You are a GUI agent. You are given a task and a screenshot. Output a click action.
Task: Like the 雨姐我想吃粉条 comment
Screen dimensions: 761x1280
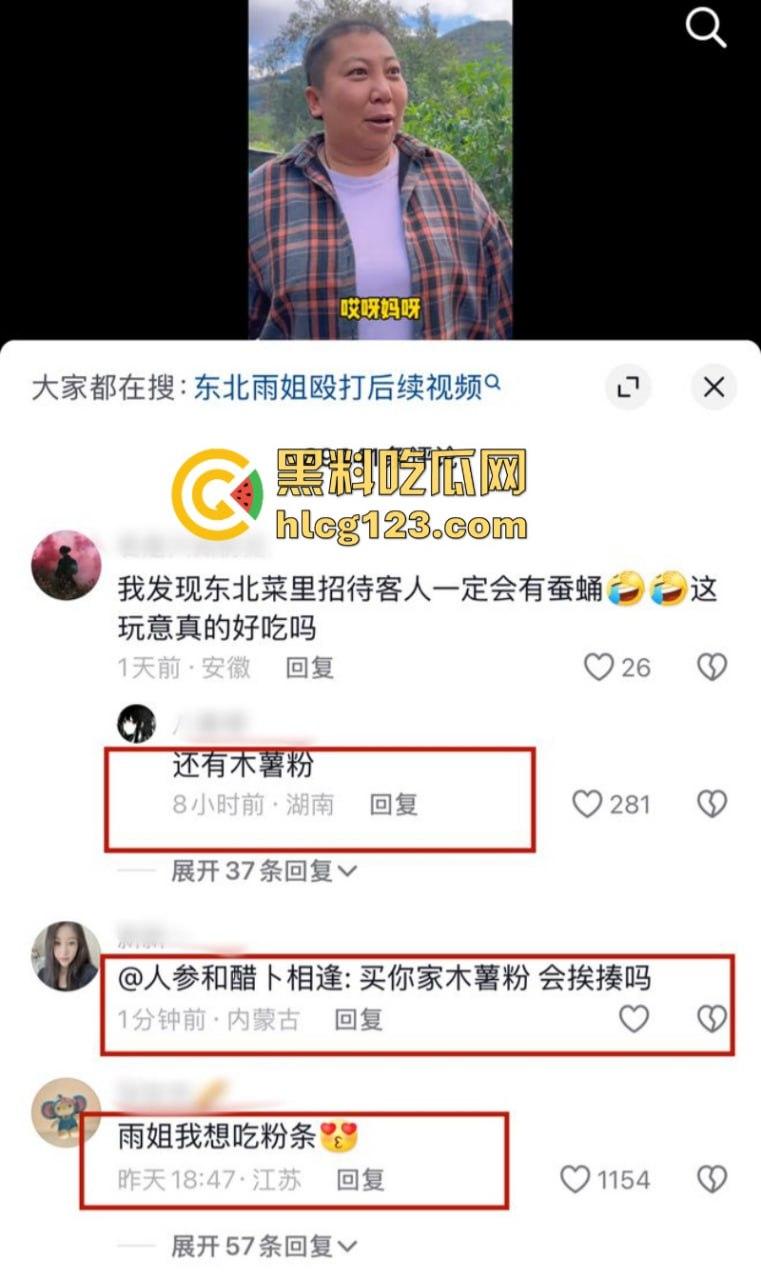click(x=575, y=1180)
